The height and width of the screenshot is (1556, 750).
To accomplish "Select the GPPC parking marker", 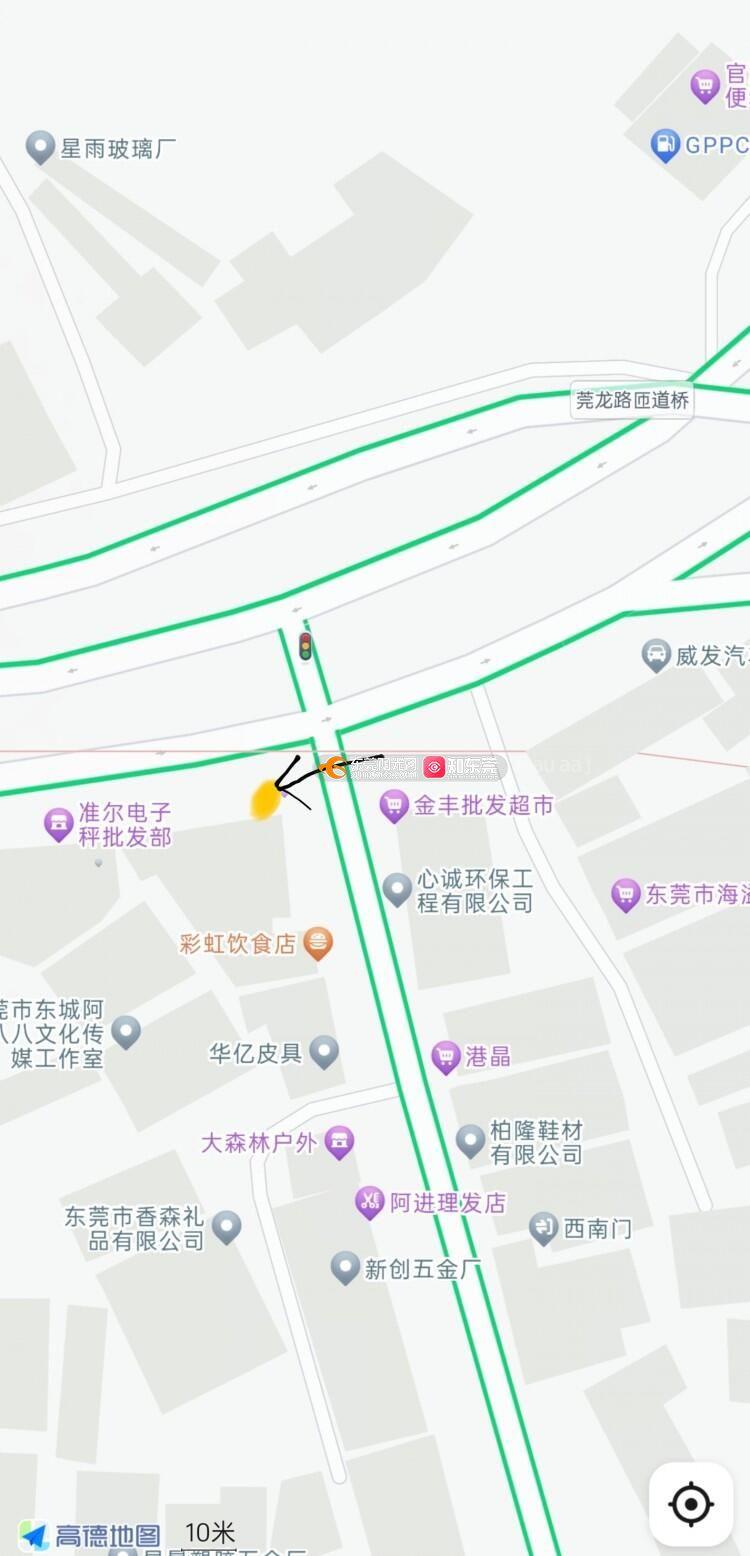I will click(665, 145).
